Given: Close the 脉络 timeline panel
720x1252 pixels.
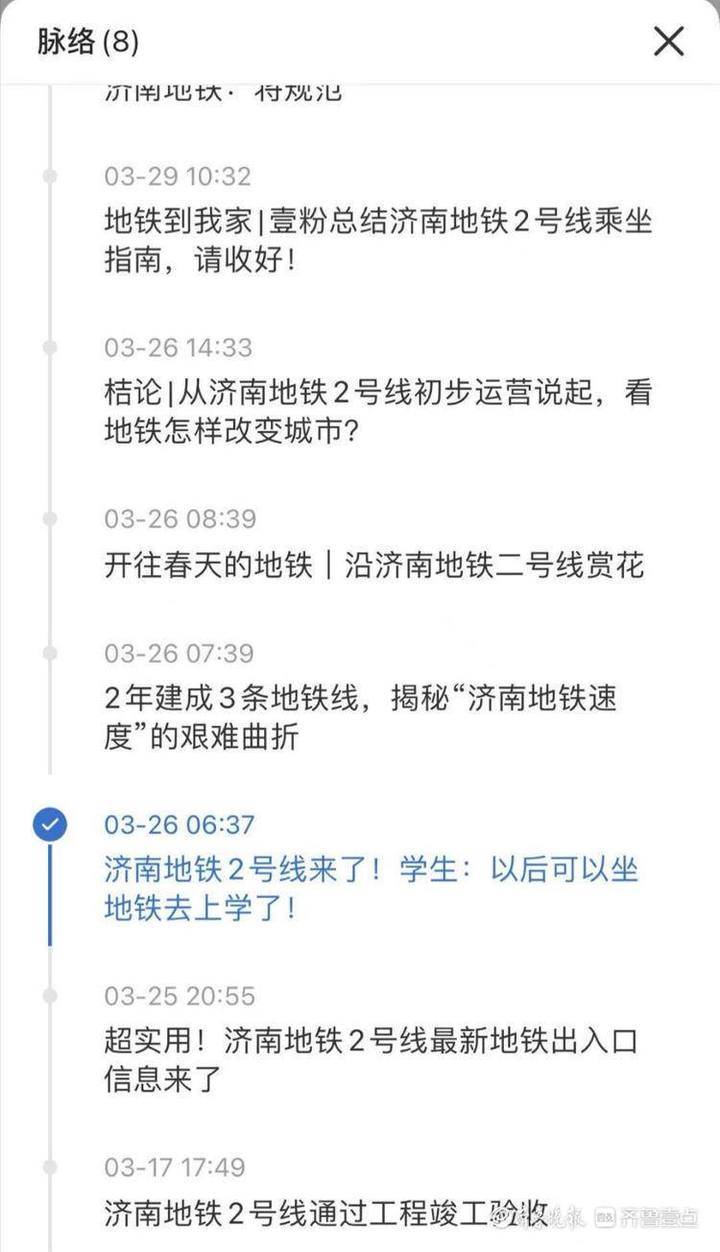Looking at the screenshot, I should pyautogui.click(x=668, y=42).
